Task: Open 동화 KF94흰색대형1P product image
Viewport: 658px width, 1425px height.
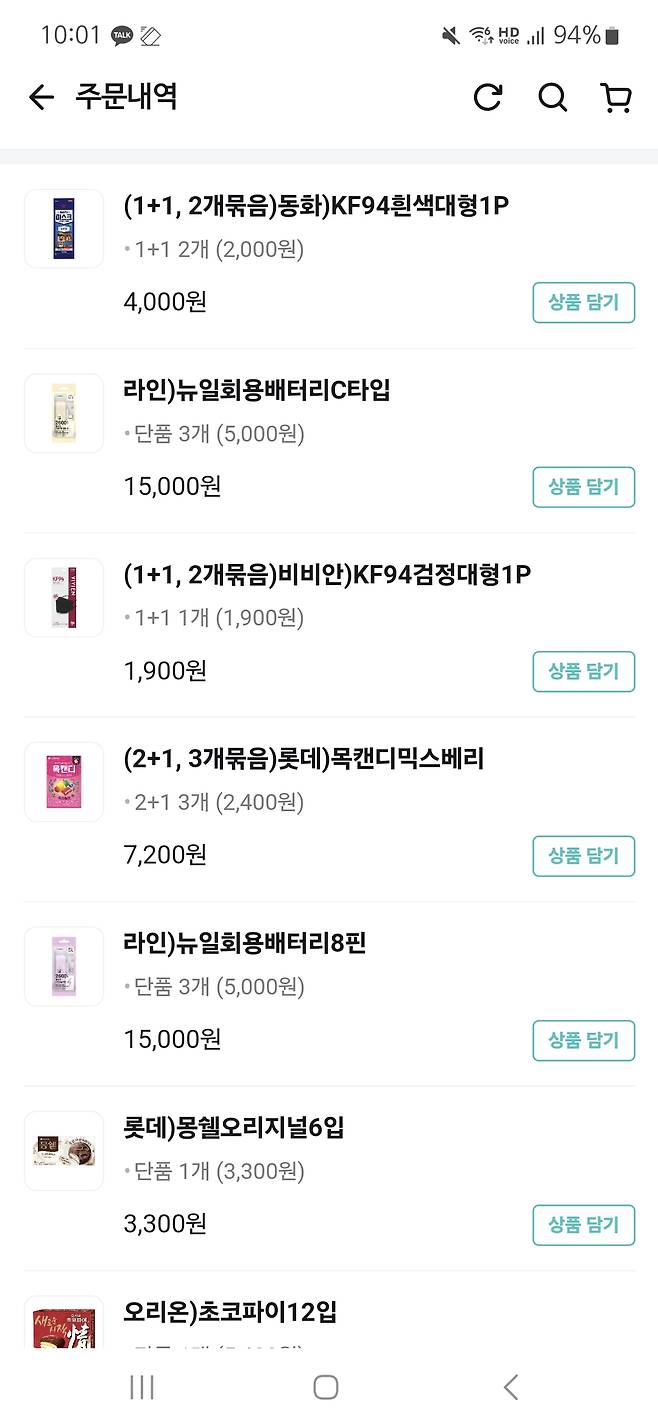Action: [64, 228]
